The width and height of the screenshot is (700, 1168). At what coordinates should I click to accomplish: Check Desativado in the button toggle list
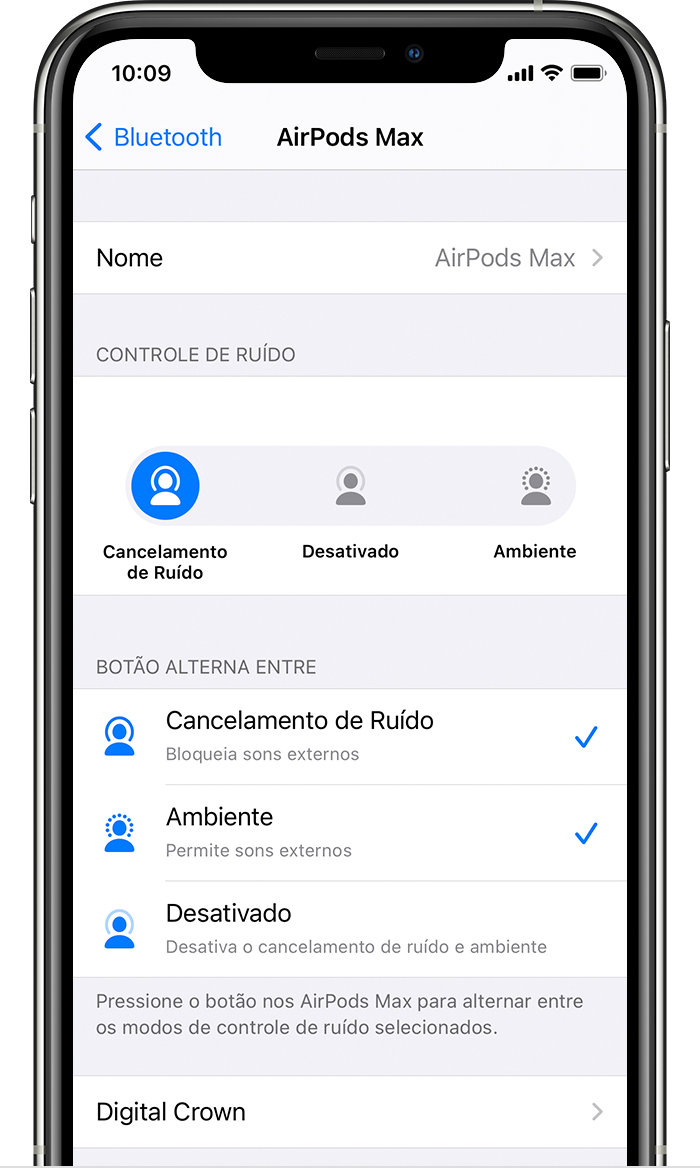[350, 929]
